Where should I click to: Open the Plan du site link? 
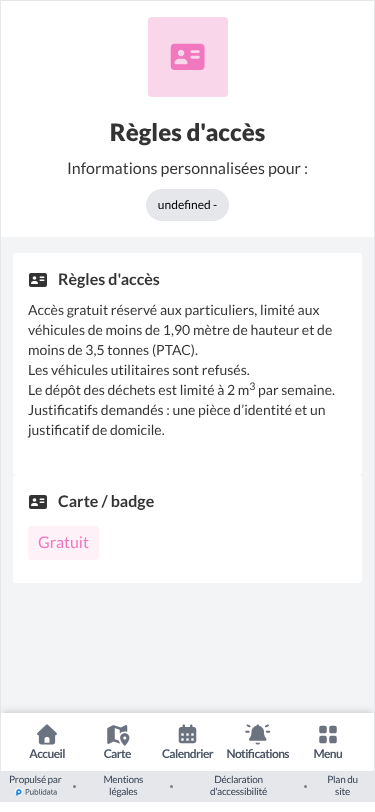tap(342, 786)
